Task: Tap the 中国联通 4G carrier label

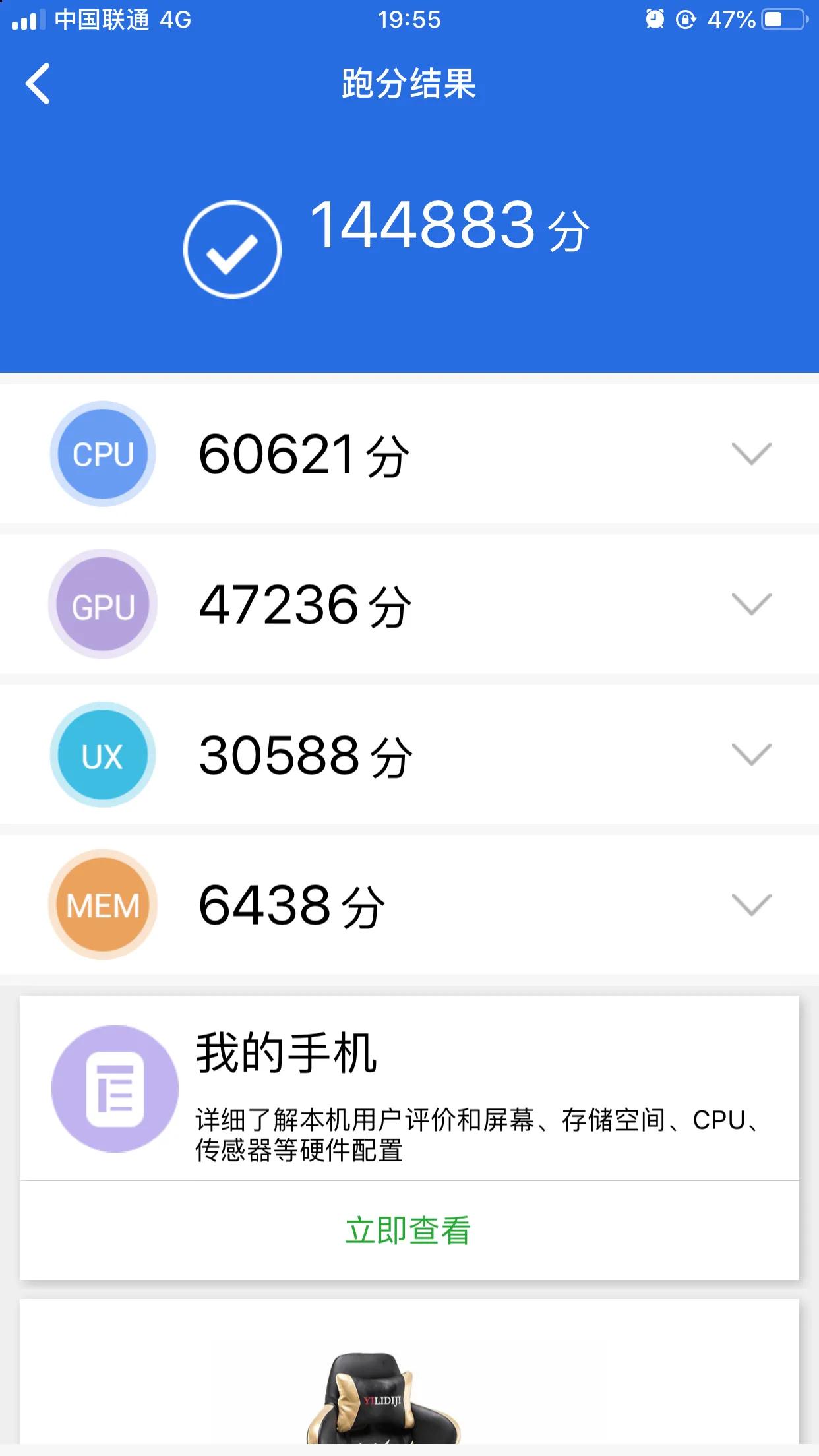Action: 122,20
